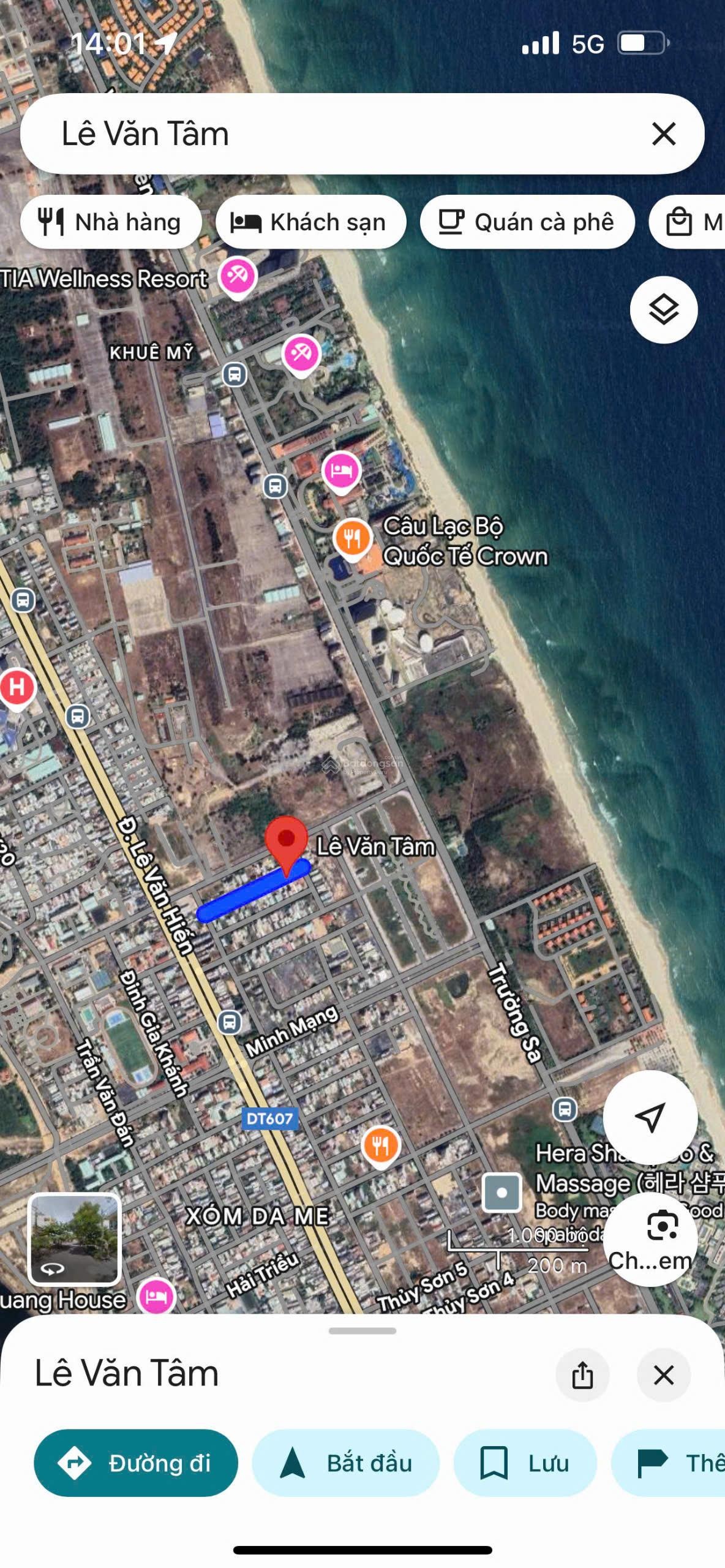Get directions with Đường đi
Viewport: 725px width, 1568px height.
[x=135, y=1463]
